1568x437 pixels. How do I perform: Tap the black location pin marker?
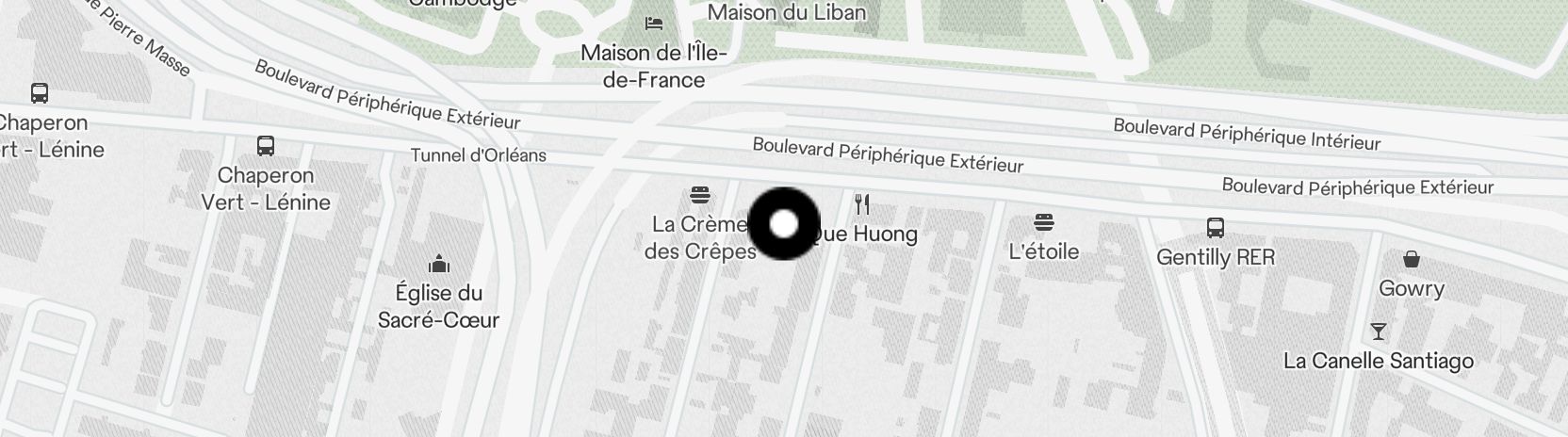tap(784, 224)
